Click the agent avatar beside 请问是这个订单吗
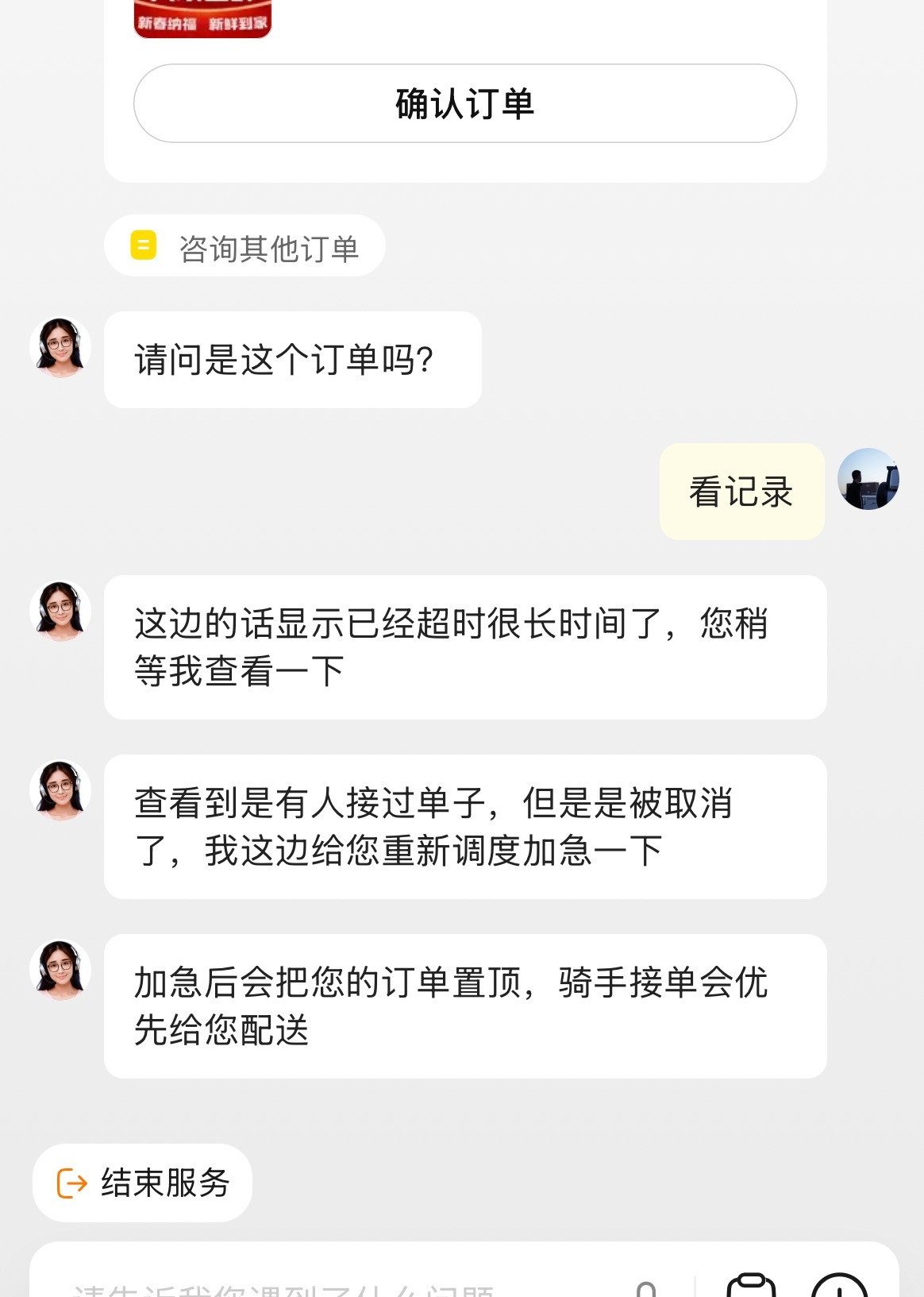The width and height of the screenshot is (924, 1297). pos(60,349)
